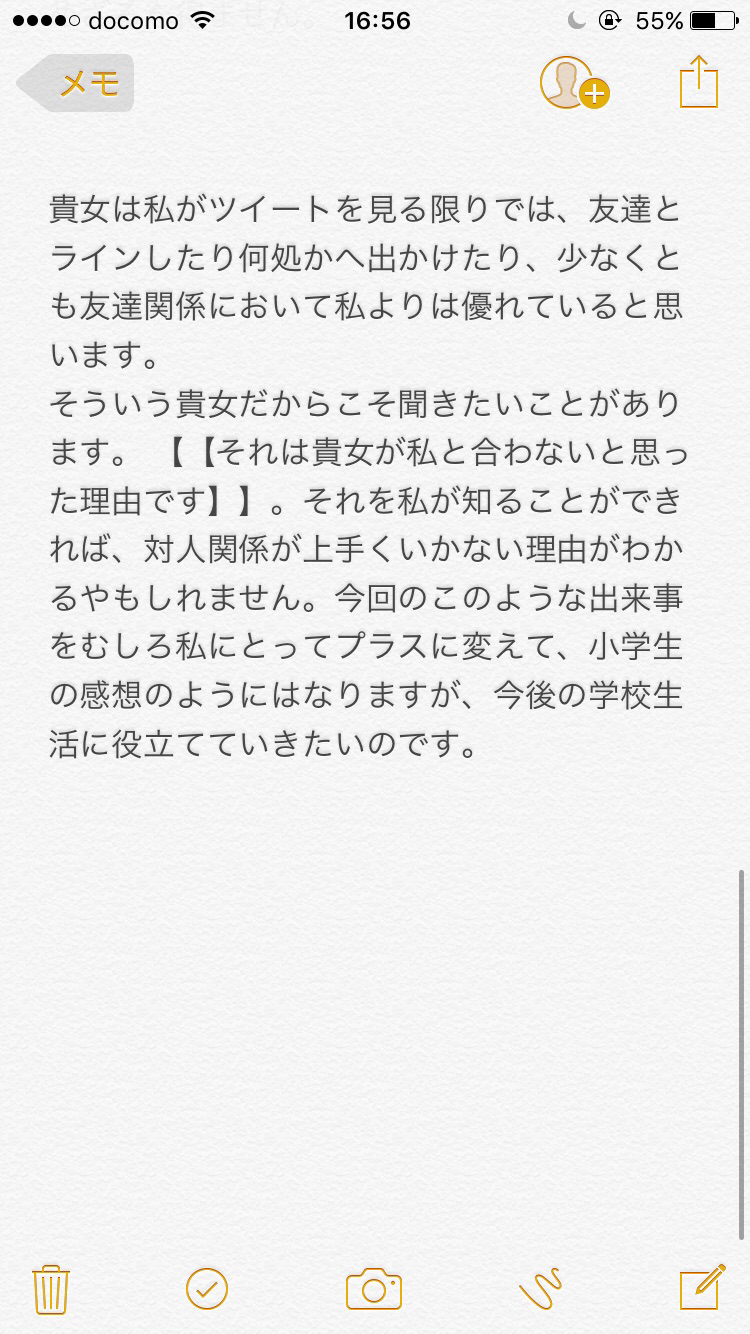Add a checklist with the checkmark icon
750x1334 pixels.
(207, 1289)
